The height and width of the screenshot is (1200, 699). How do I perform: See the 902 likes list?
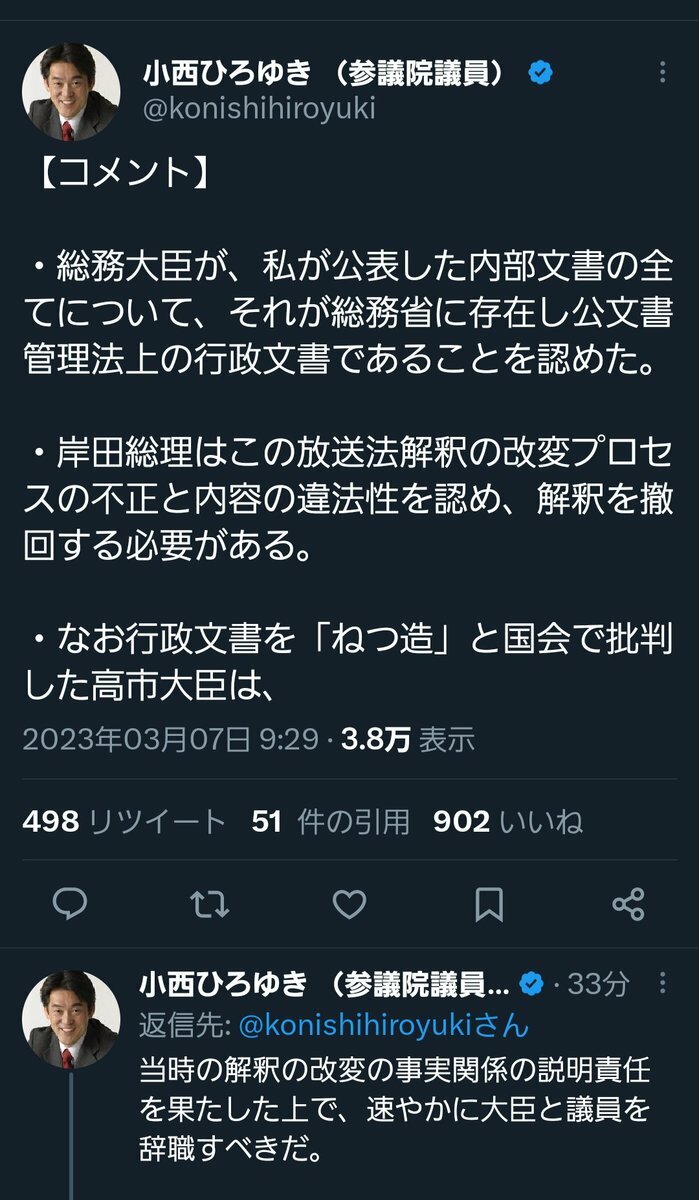click(x=507, y=822)
